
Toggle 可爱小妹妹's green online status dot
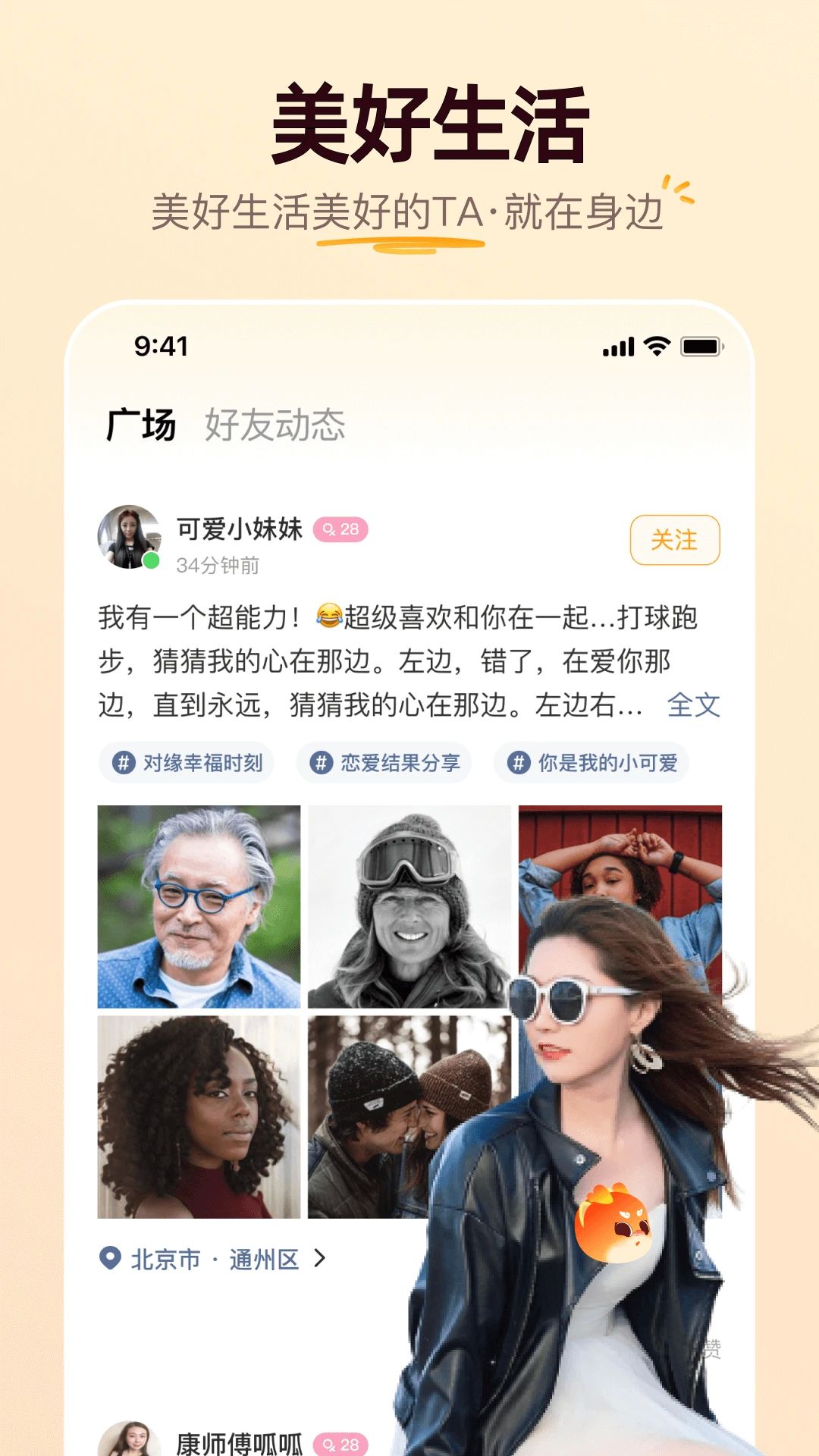[151, 559]
